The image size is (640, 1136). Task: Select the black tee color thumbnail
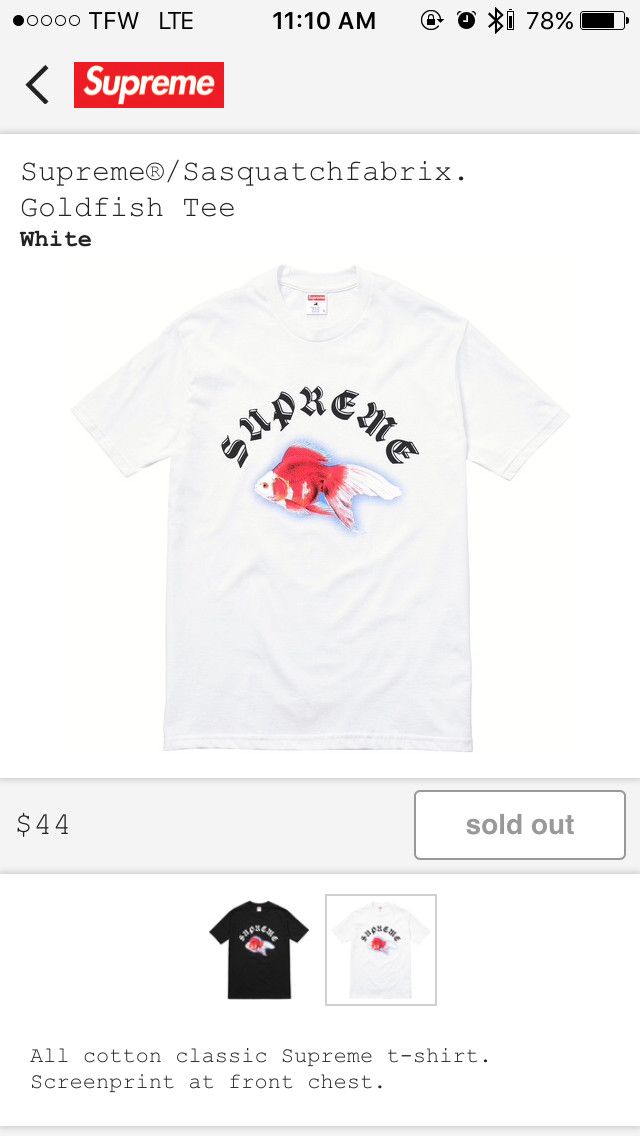259,949
